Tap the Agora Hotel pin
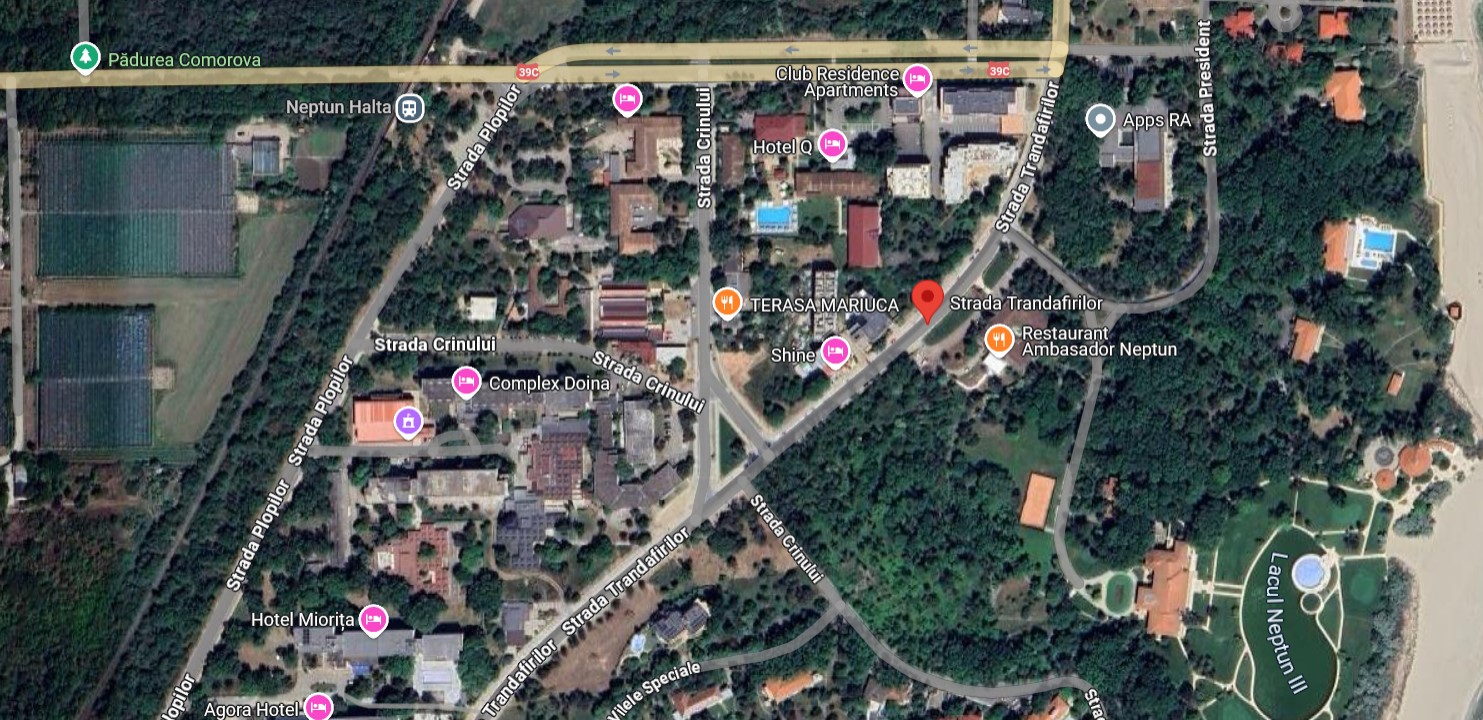Image resolution: width=1483 pixels, height=720 pixels. pos(318,708)
